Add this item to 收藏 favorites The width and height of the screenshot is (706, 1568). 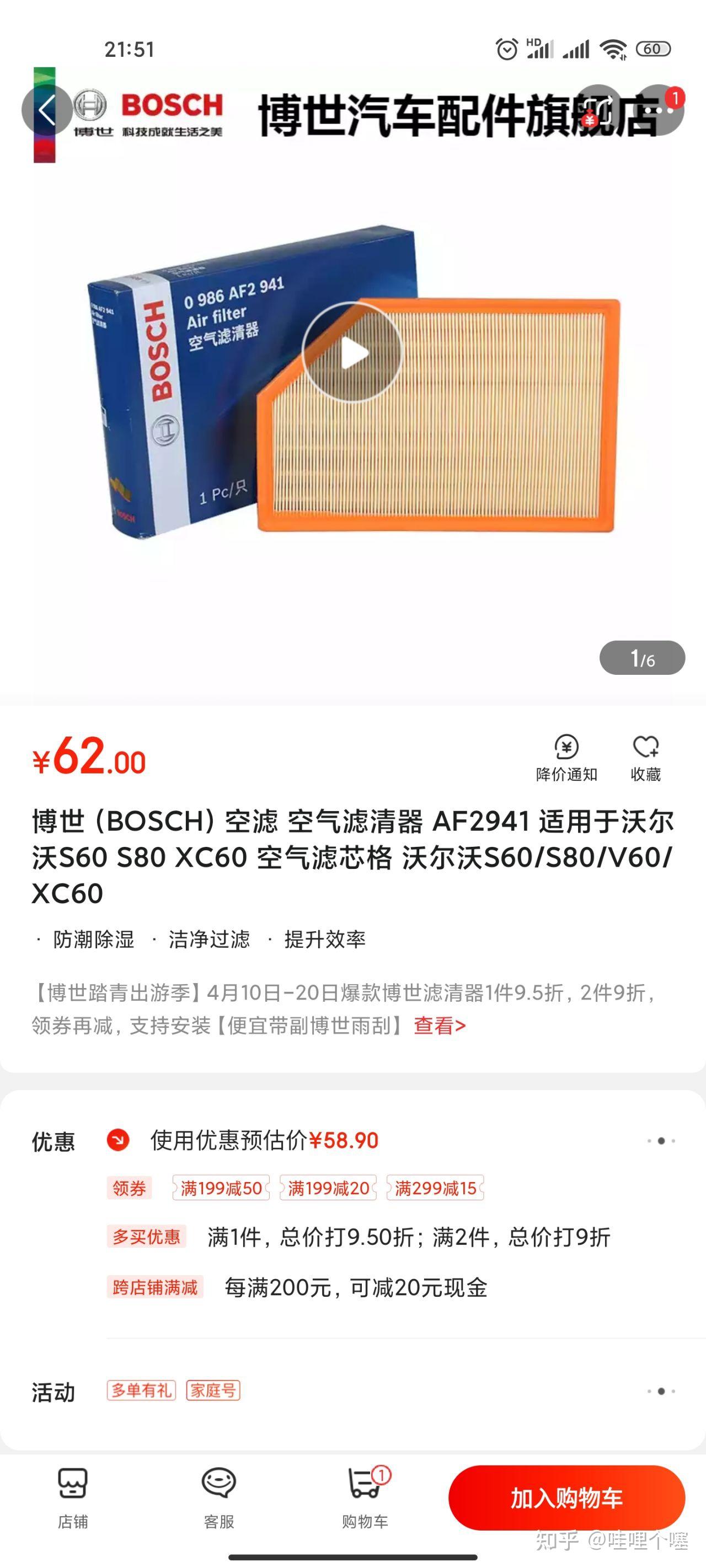[x=645, y=757]
